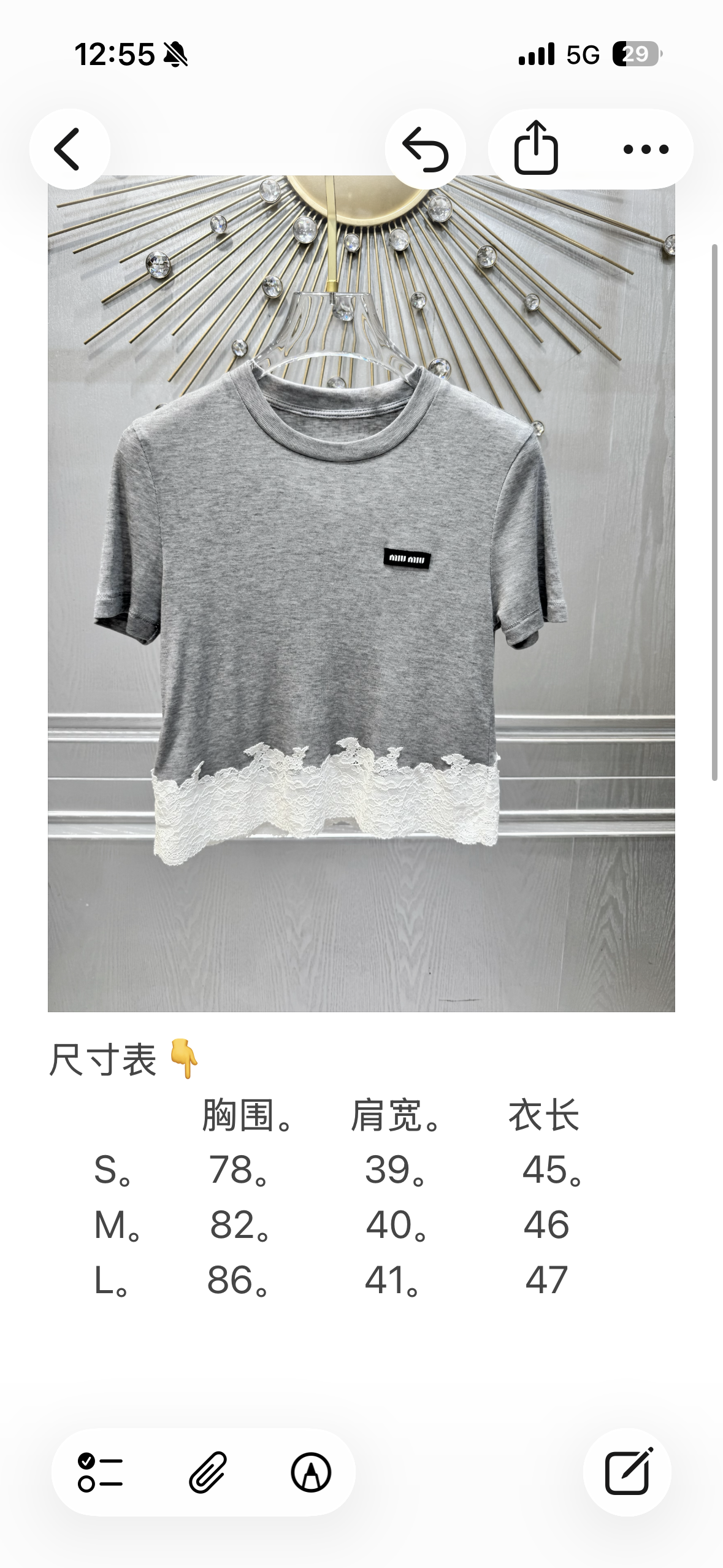This screenshot has height=1568, width=723.
Task: Open the attachment paperclip option
Action: (x=208, y=1472)
